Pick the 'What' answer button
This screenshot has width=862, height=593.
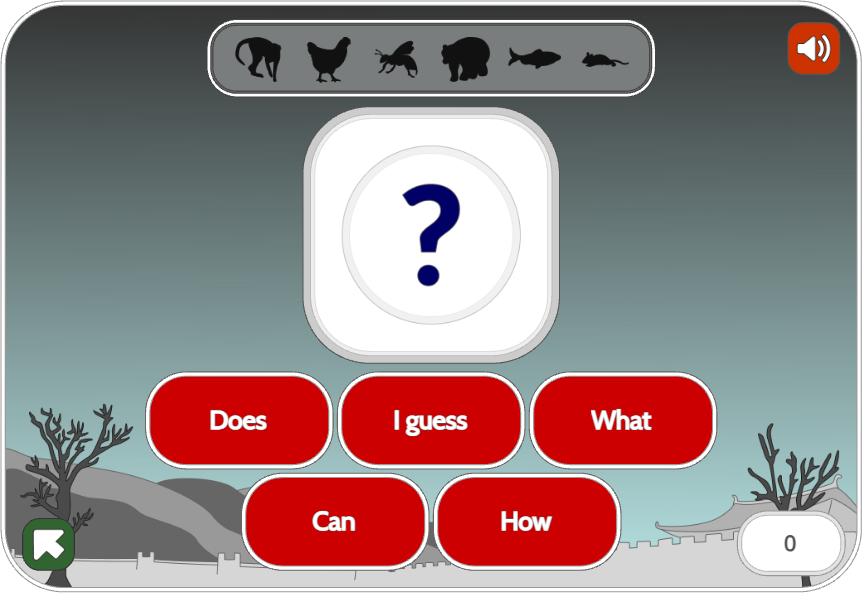pyautogui.click(x=622, y=420)
